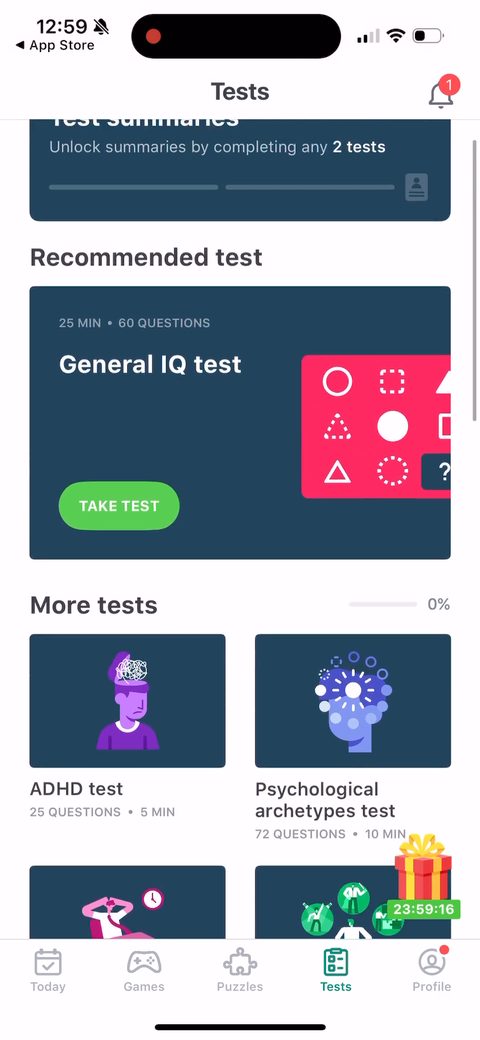Return to App Store via status bar link
The height and width of the screenshot is (1040, 480).
coord(55,46)
